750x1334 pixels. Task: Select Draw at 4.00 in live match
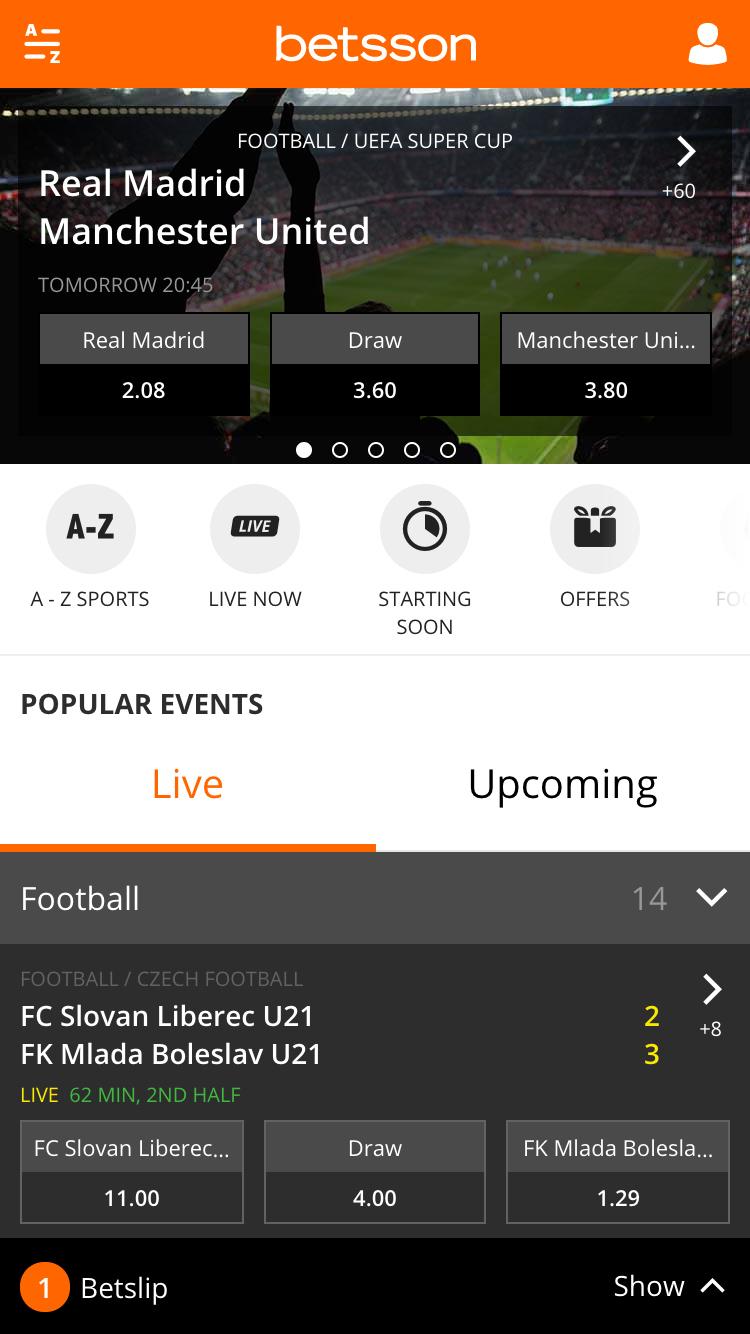pos(374,1172)
